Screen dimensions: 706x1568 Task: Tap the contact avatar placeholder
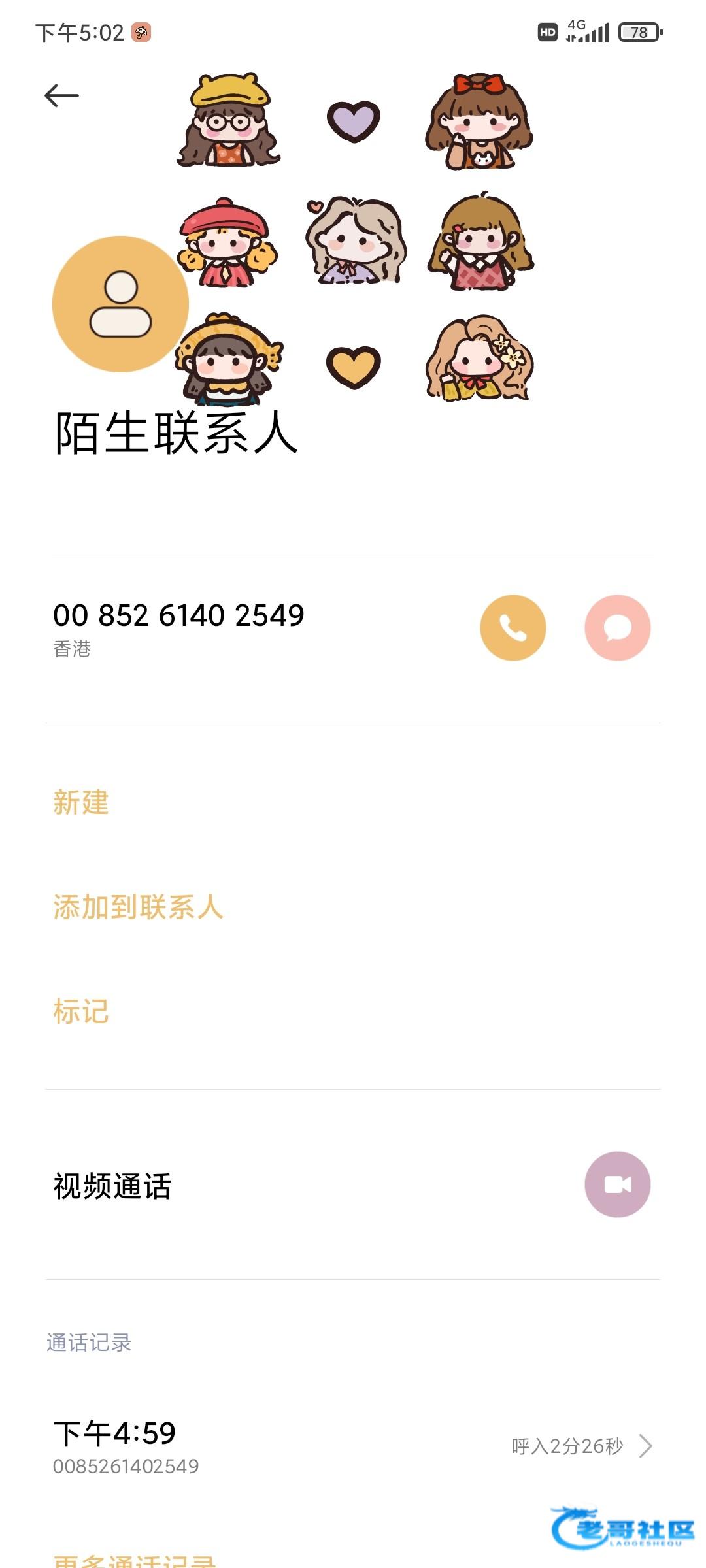(121, 304)
